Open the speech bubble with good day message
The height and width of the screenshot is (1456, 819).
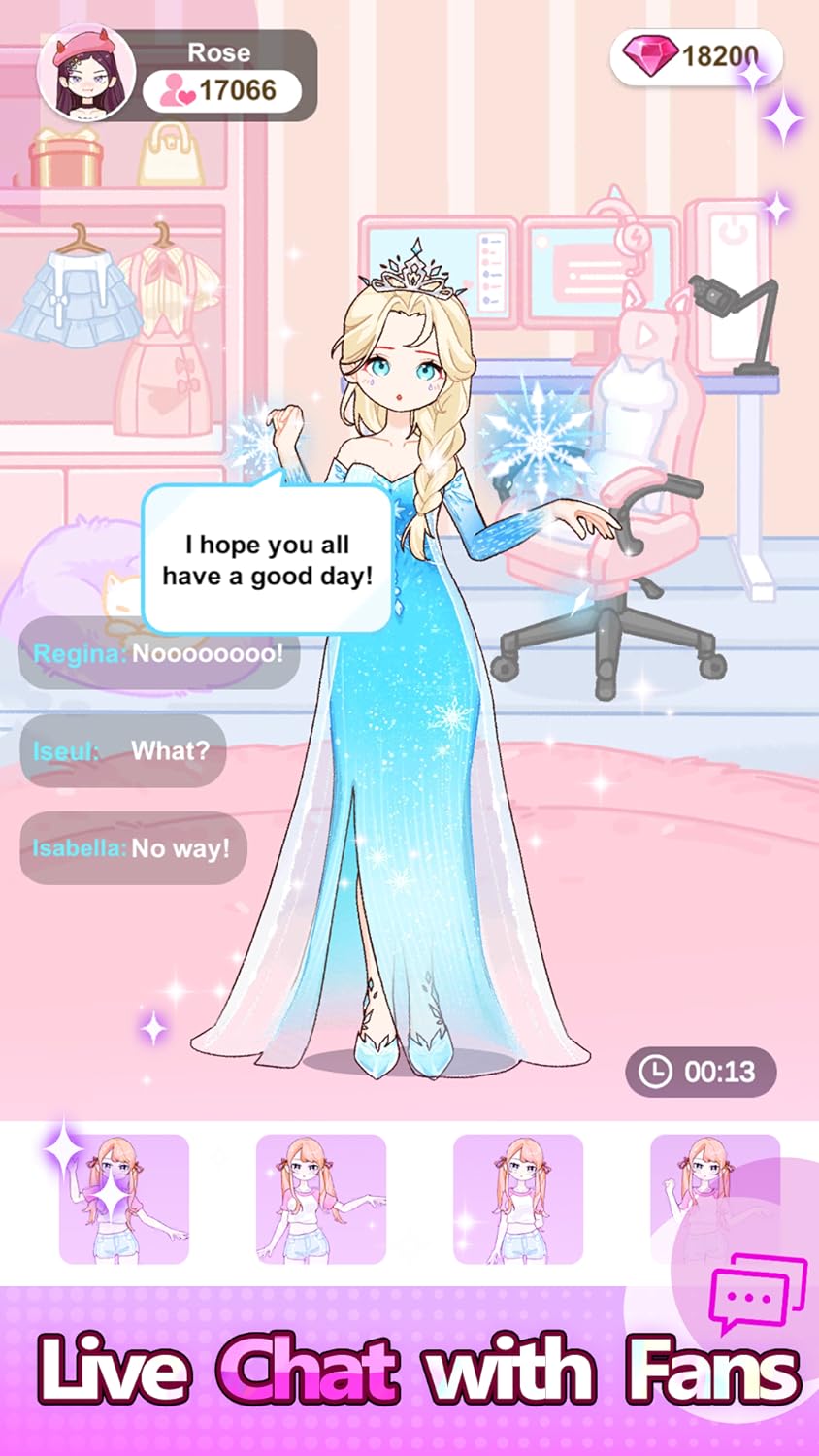[269, 560]
